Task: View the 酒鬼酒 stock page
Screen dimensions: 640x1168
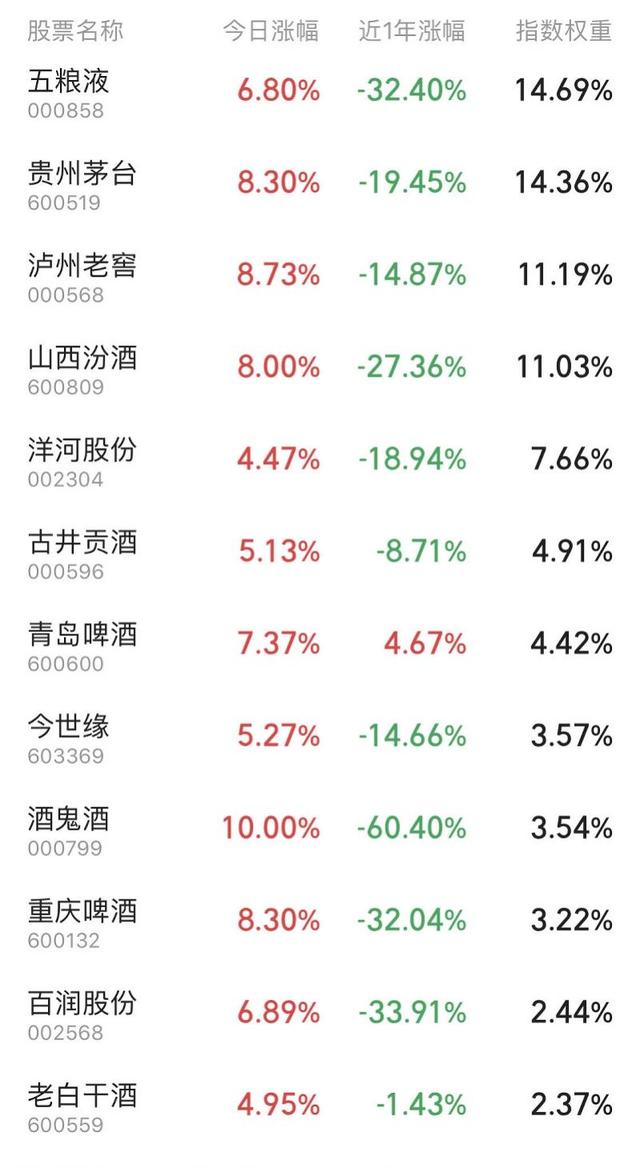Action: [x=320, y=831]
